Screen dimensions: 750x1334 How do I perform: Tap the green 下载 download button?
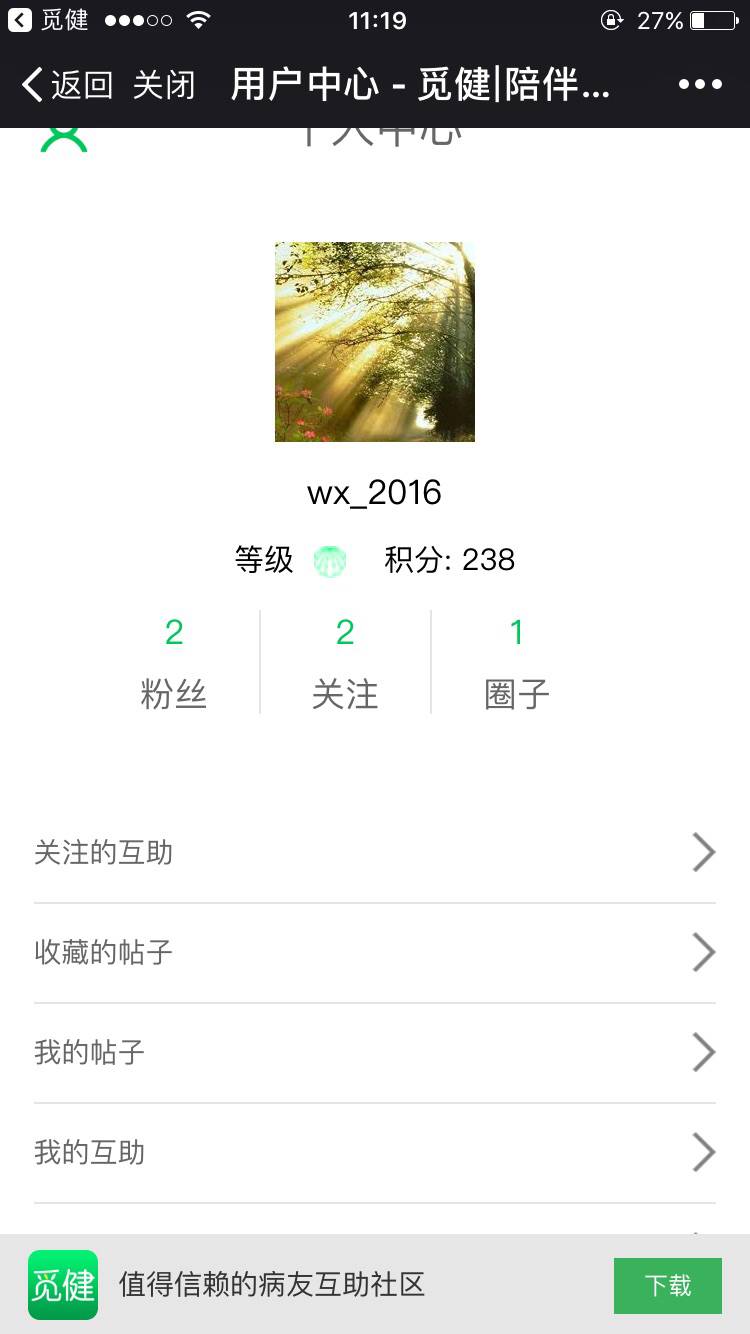(x=667, y=1285)
